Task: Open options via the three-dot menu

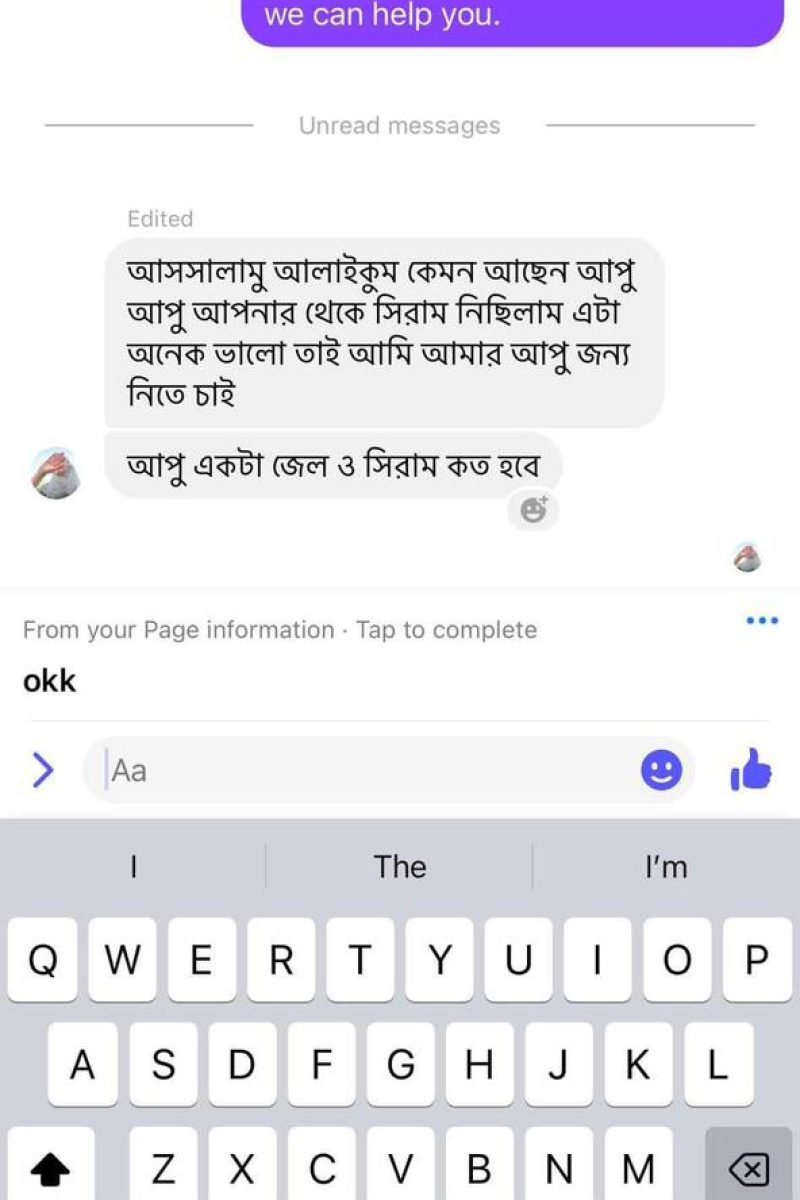Action: 762,620
